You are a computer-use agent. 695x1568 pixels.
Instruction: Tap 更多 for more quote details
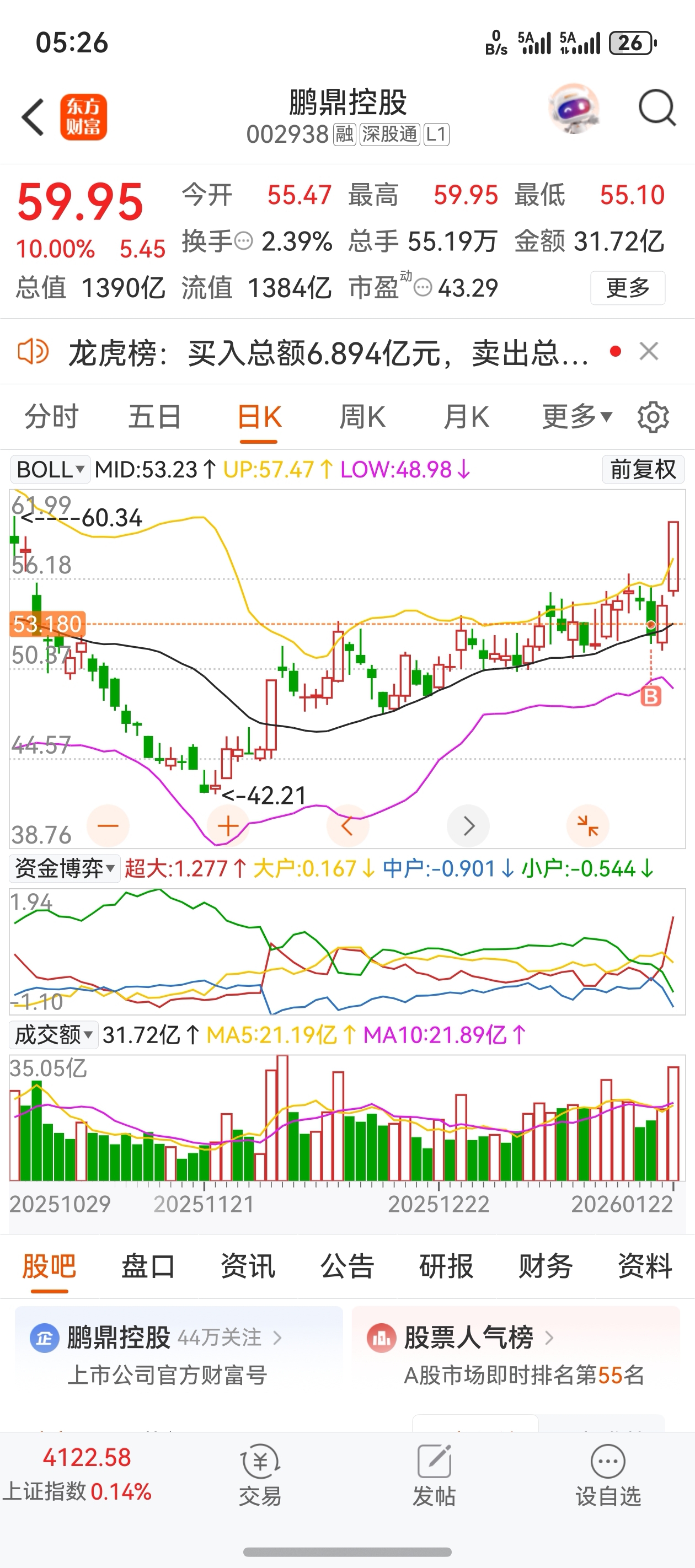click(x=627, y=288)
